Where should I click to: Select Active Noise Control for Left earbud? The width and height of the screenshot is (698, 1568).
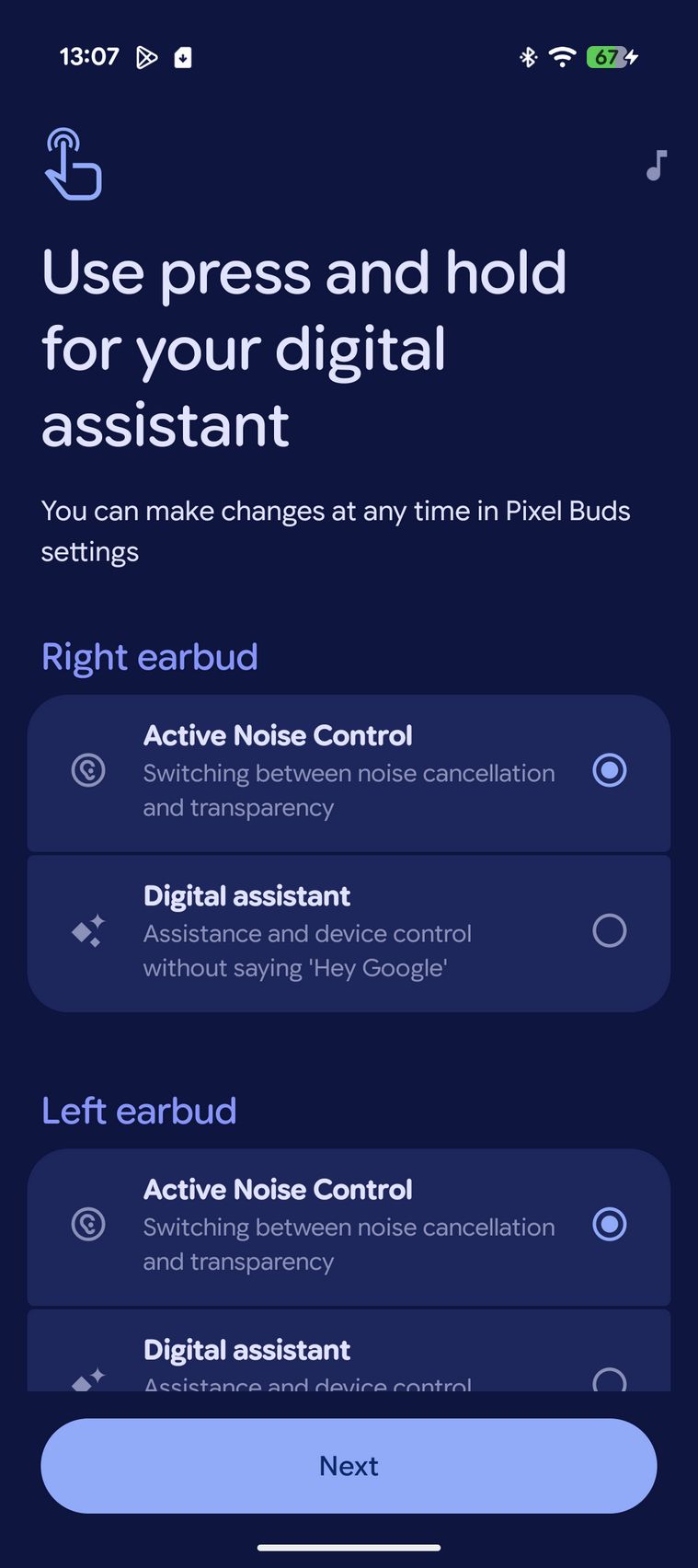click(x=609, y=1225)
